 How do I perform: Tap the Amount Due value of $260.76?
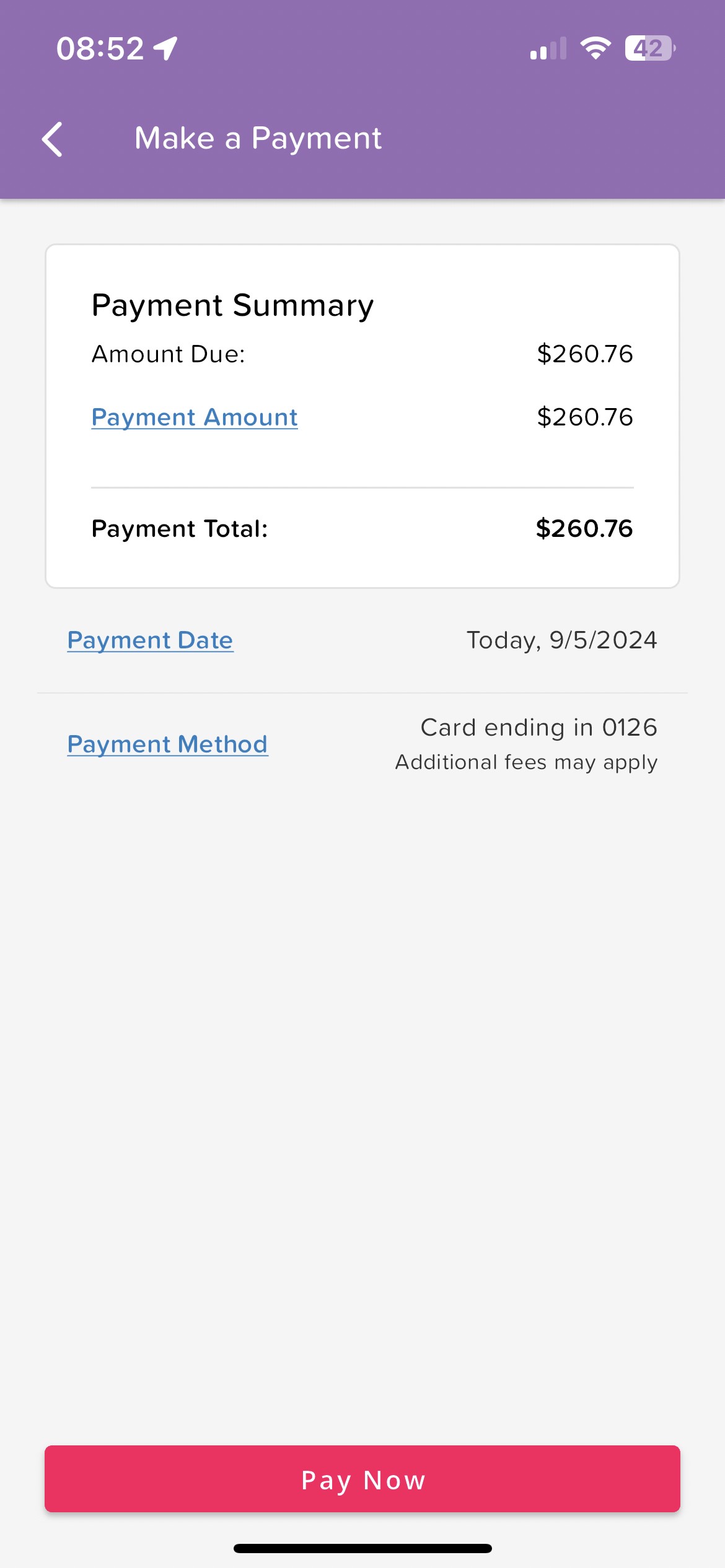584,354
